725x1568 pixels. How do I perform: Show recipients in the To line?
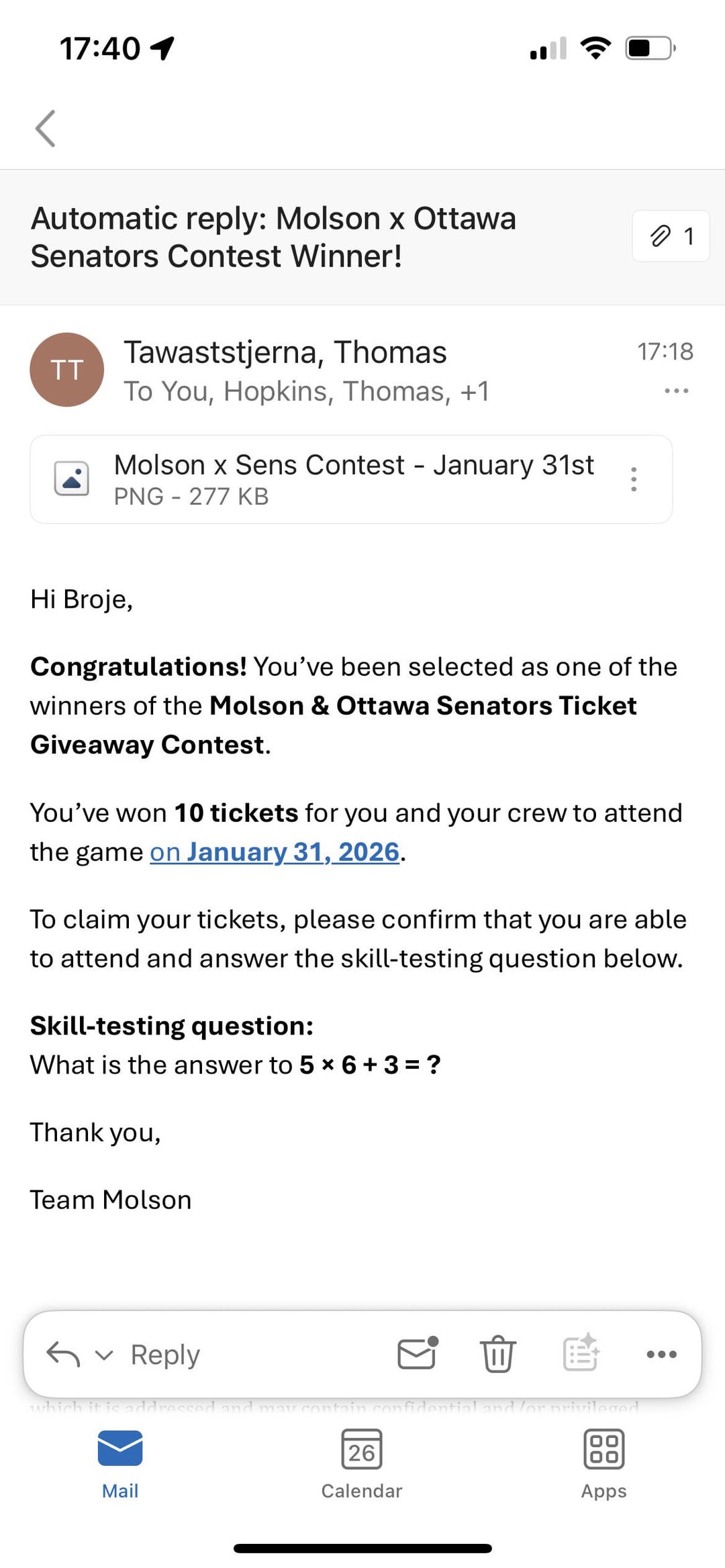click(306, 391)
